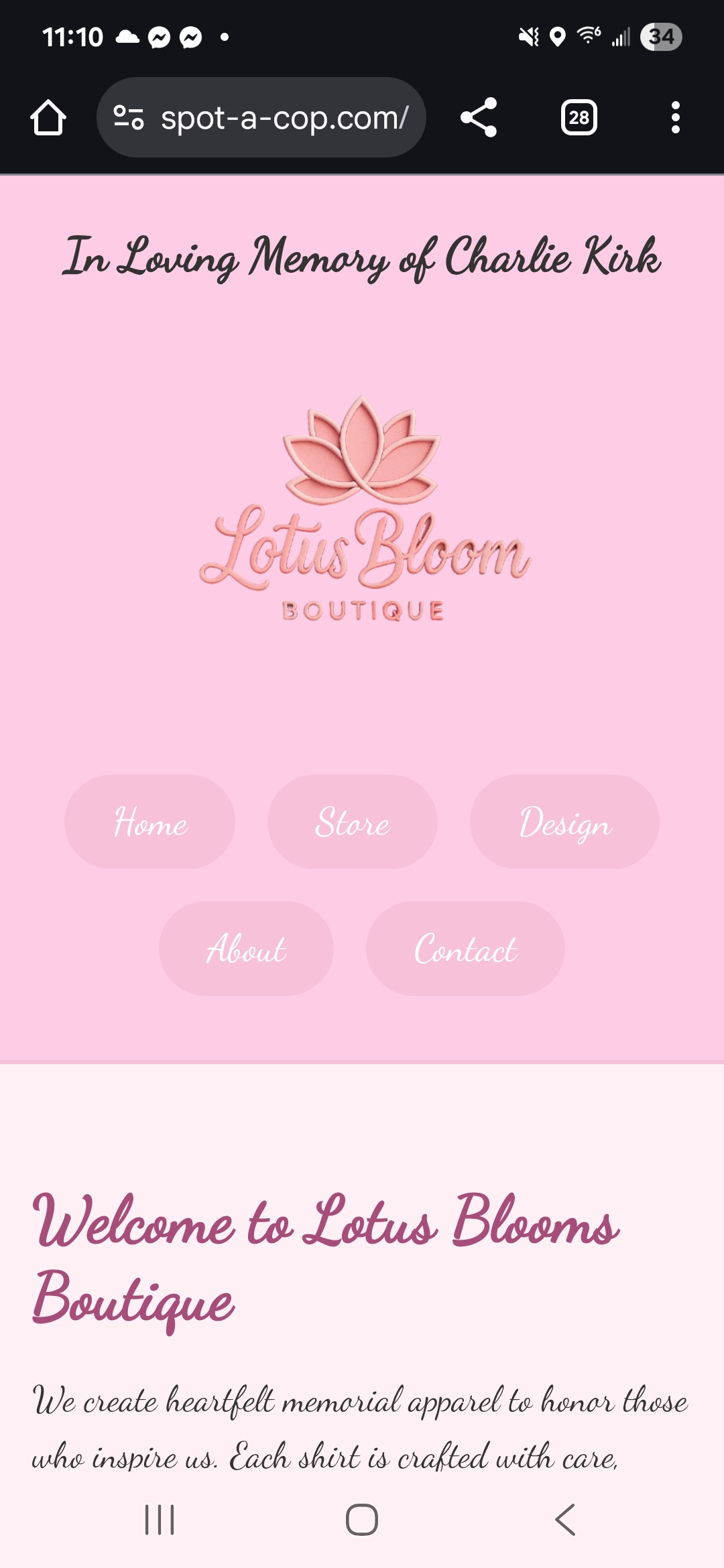Open the Store page
Screen dimensions: 724x1568
[x=353, y=822]
